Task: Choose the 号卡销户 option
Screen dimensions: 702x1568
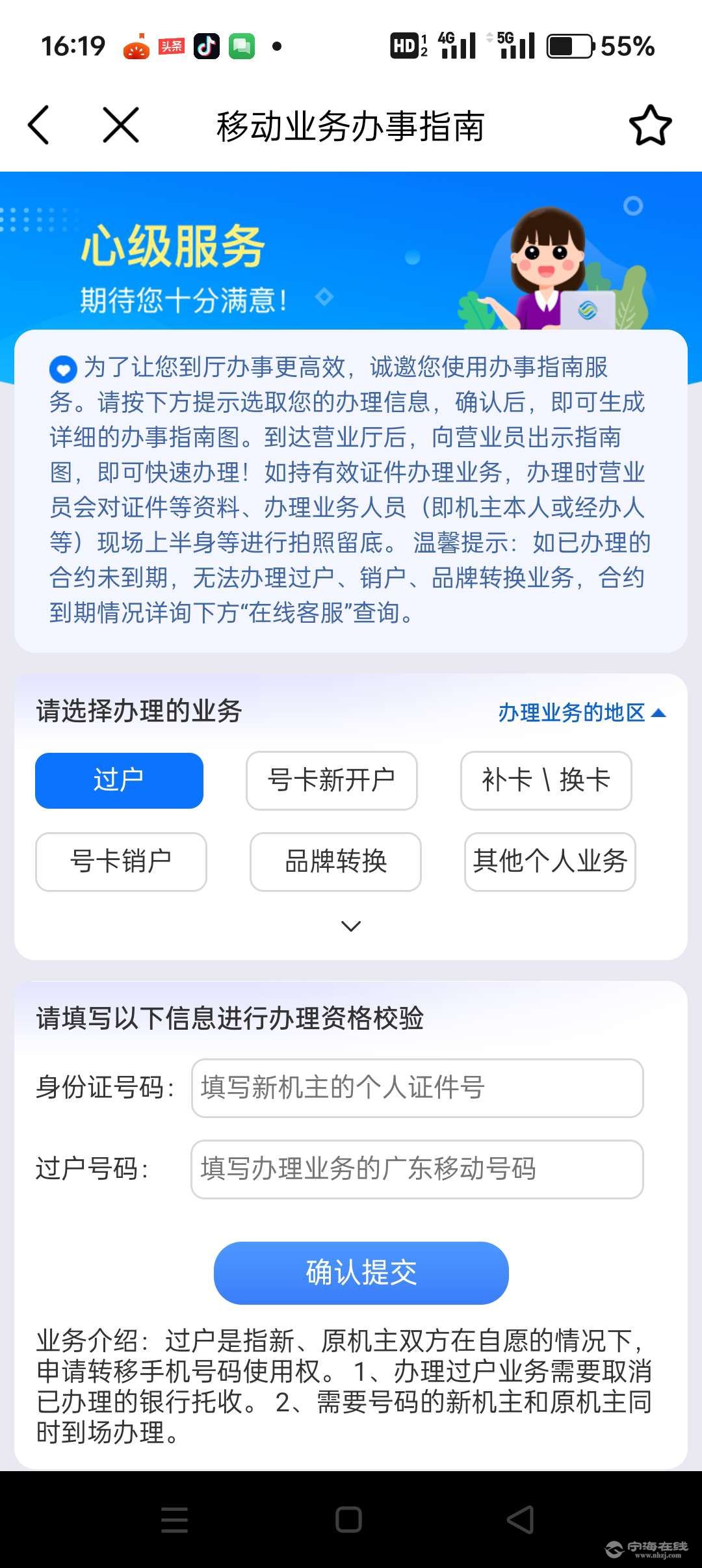Action: pos(121,861)
